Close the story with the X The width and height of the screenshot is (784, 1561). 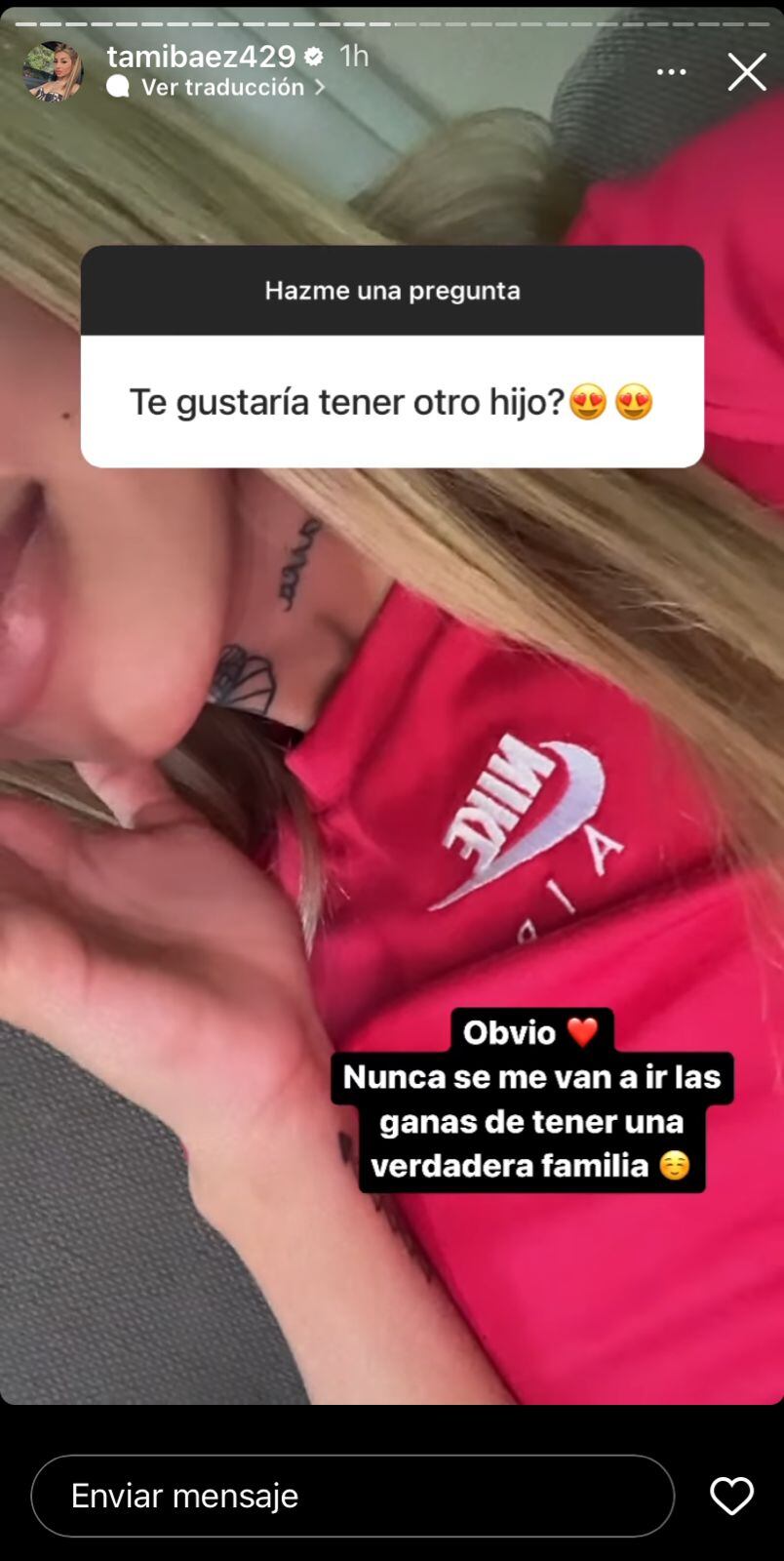coord(746,72)
